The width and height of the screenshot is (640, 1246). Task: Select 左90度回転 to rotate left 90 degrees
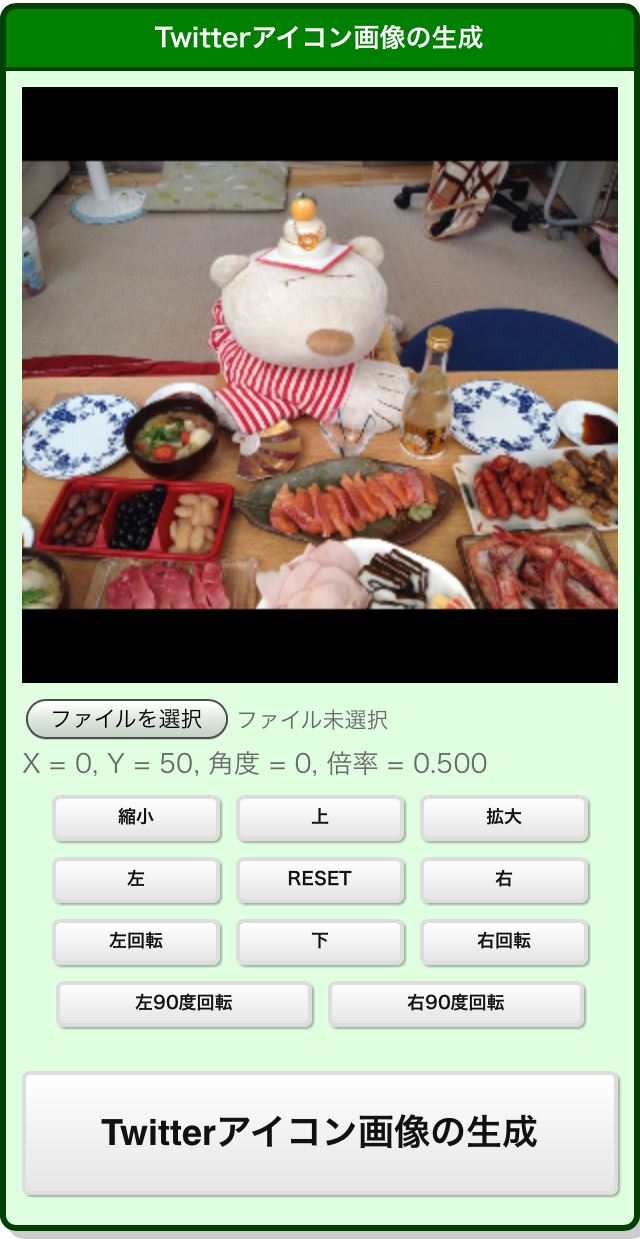[184, 1004]
